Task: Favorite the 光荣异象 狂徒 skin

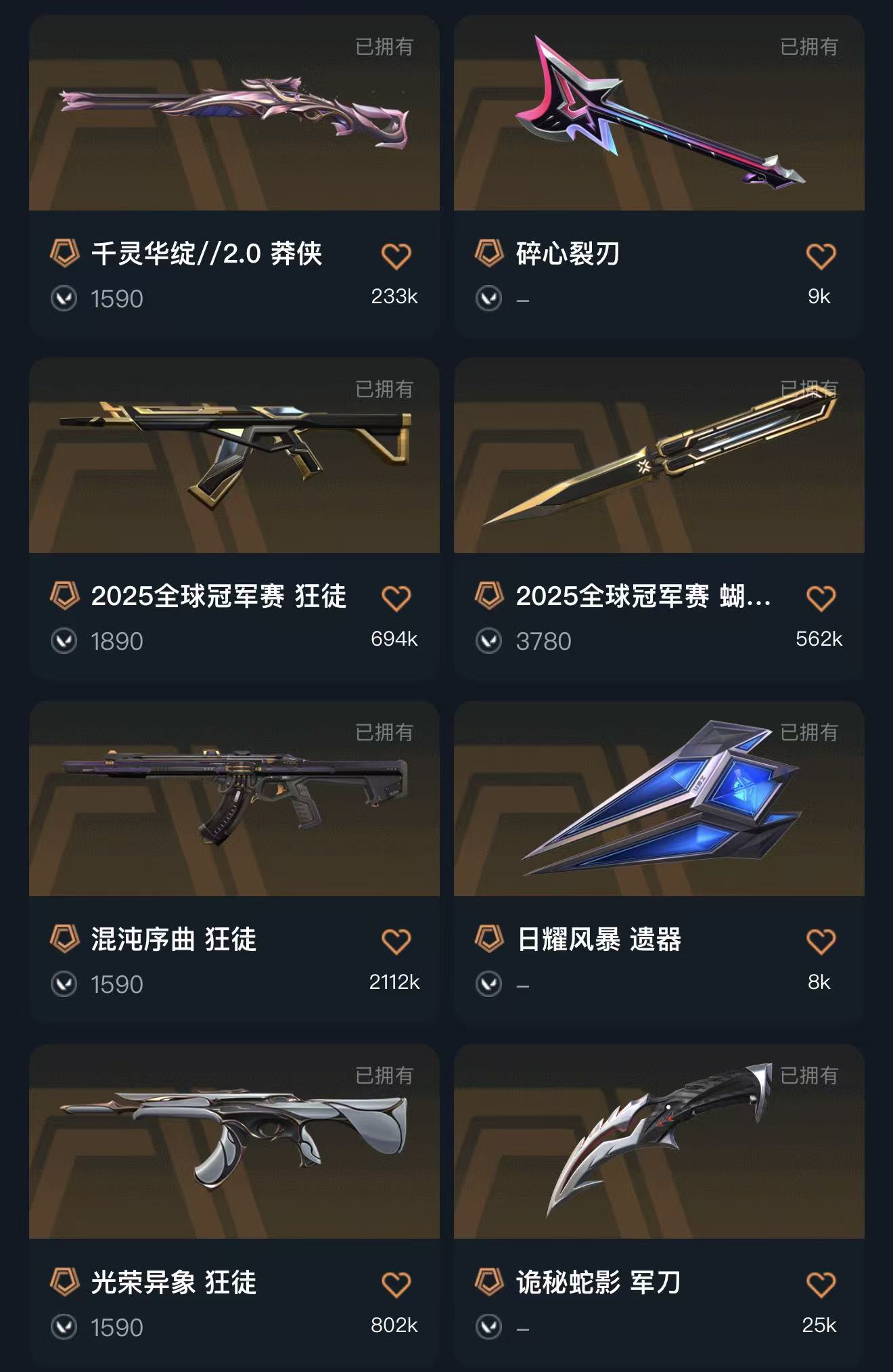Action: click(x=396, y=1285)
